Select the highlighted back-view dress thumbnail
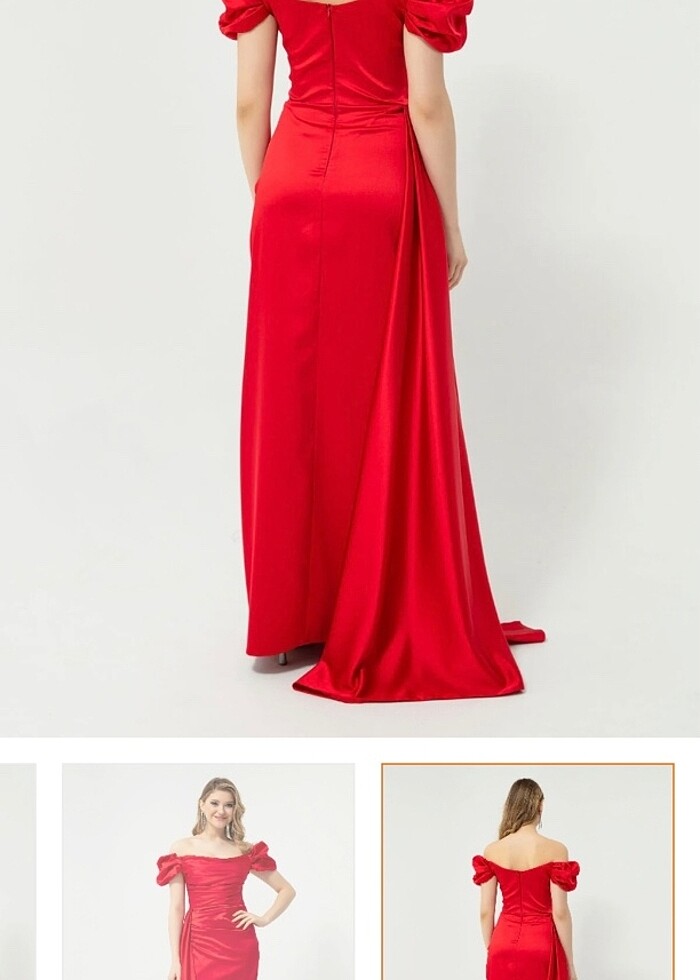This screenshot has height=980, width=700. (x=528, y=872)
